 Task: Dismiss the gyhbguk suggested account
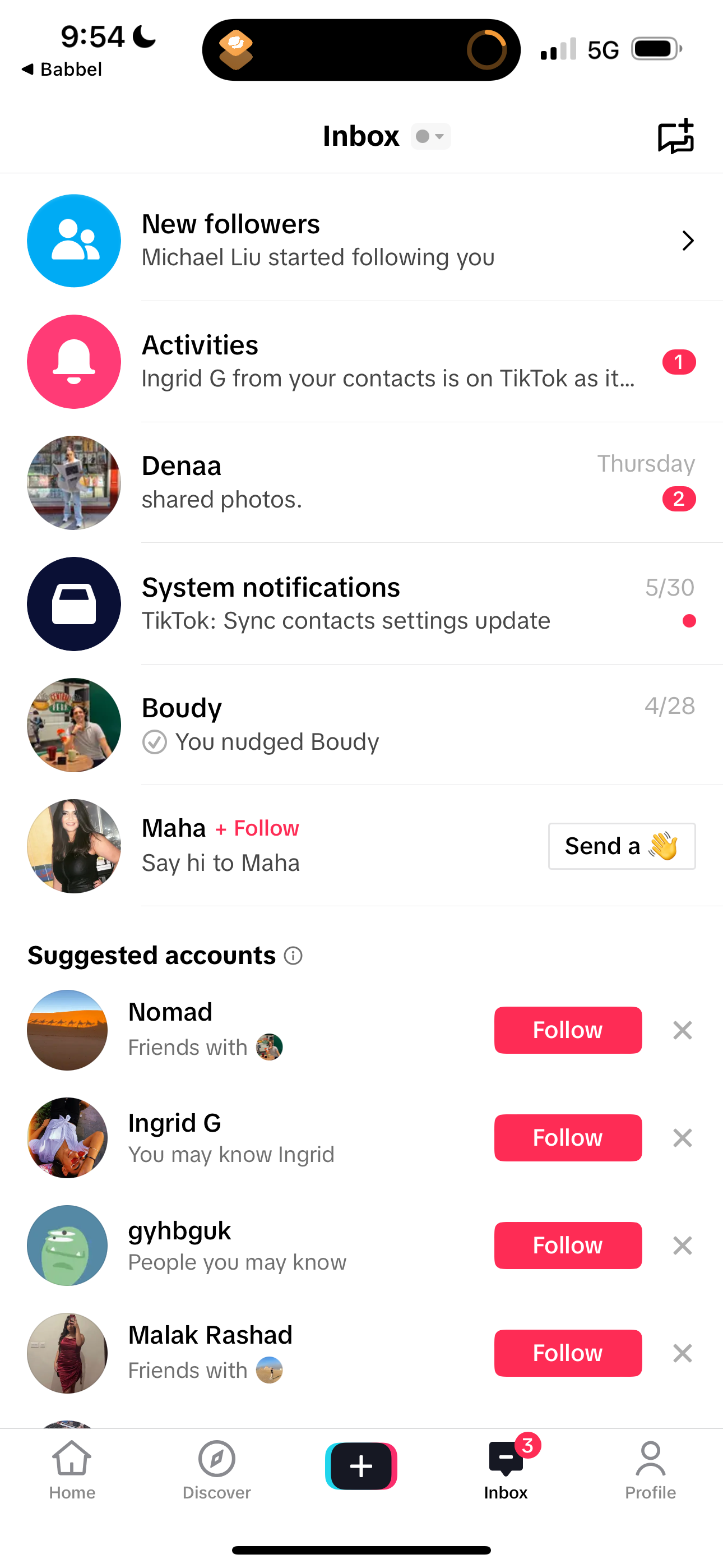(682, 1246)
